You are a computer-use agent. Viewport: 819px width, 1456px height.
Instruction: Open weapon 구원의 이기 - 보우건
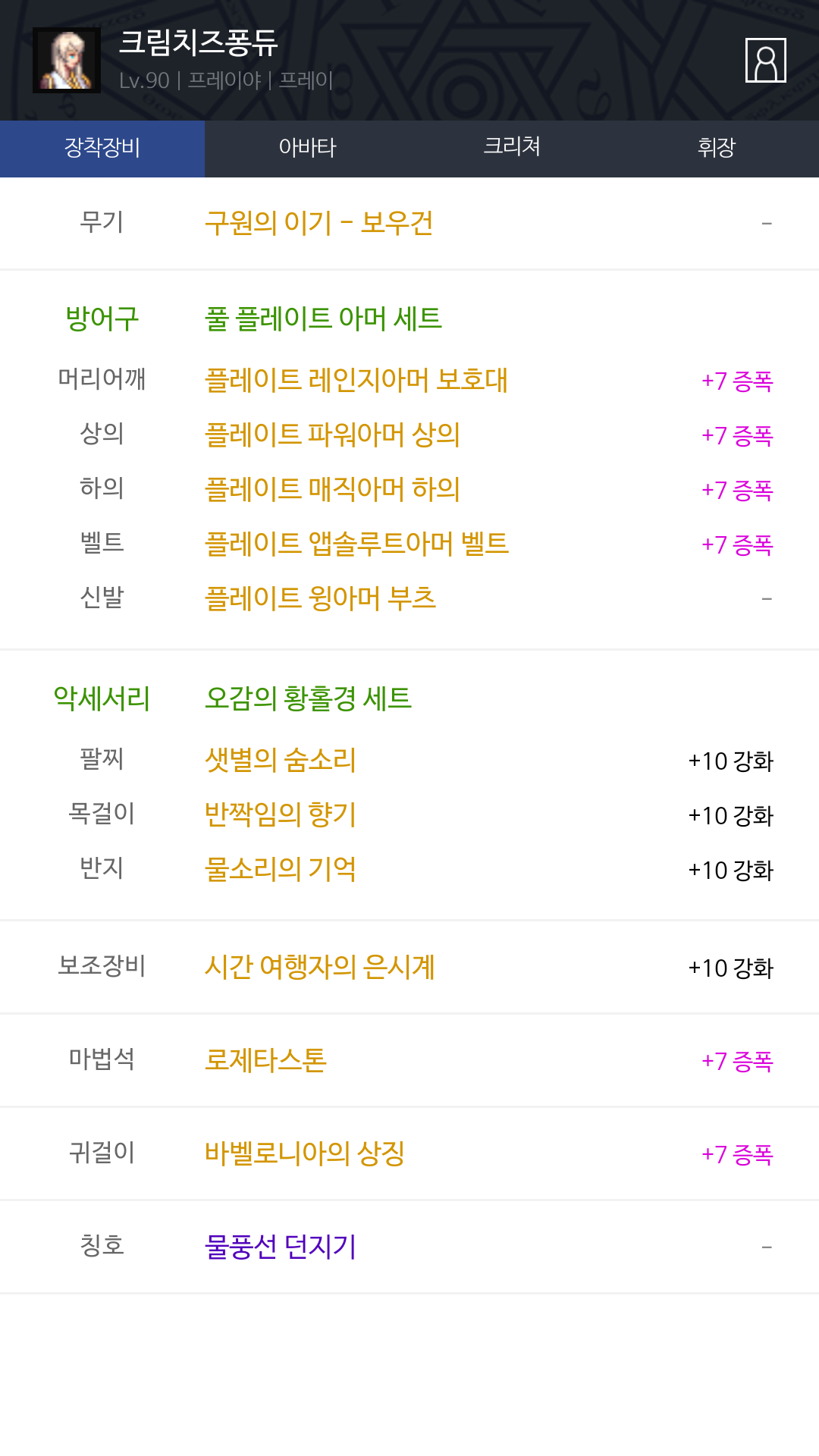tap(318, 223)
